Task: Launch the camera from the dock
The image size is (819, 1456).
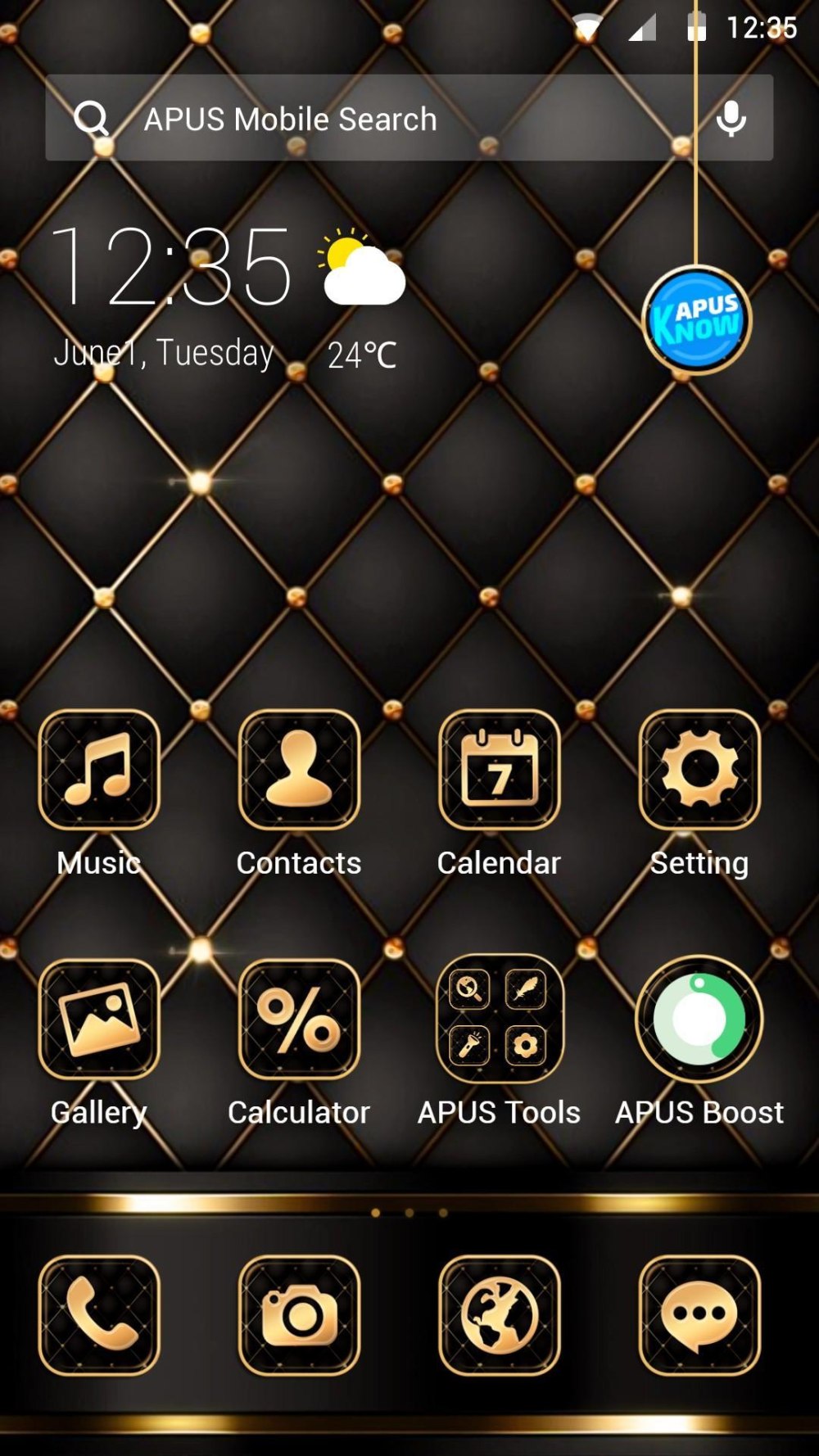Action: [x=299, y=1315]
